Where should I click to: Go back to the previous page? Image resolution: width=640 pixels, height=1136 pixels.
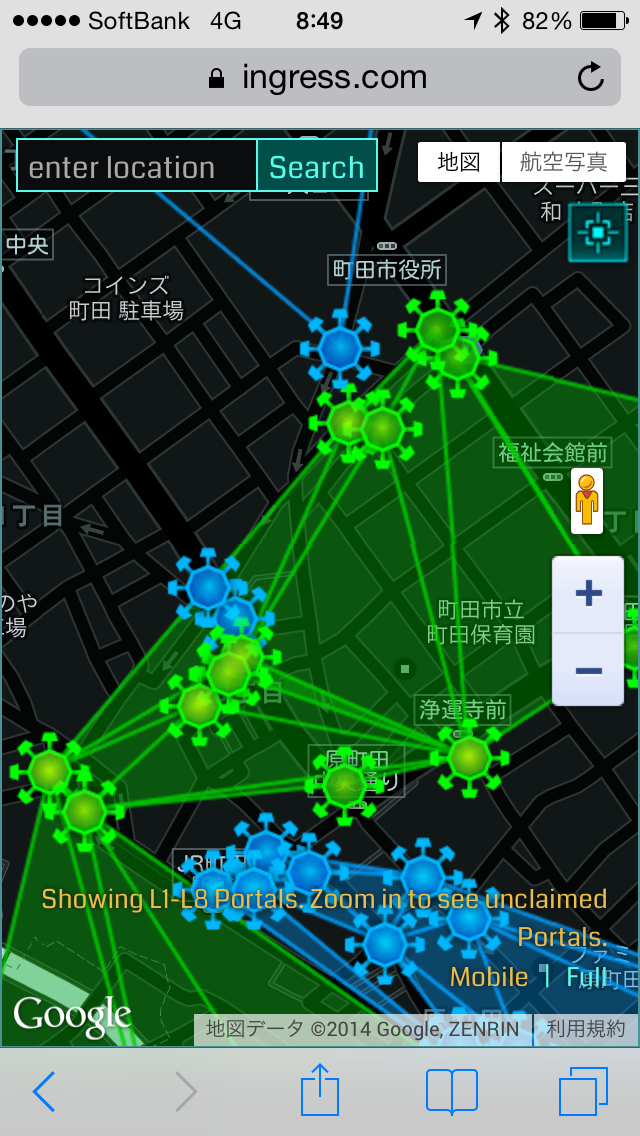(44, 1091)
